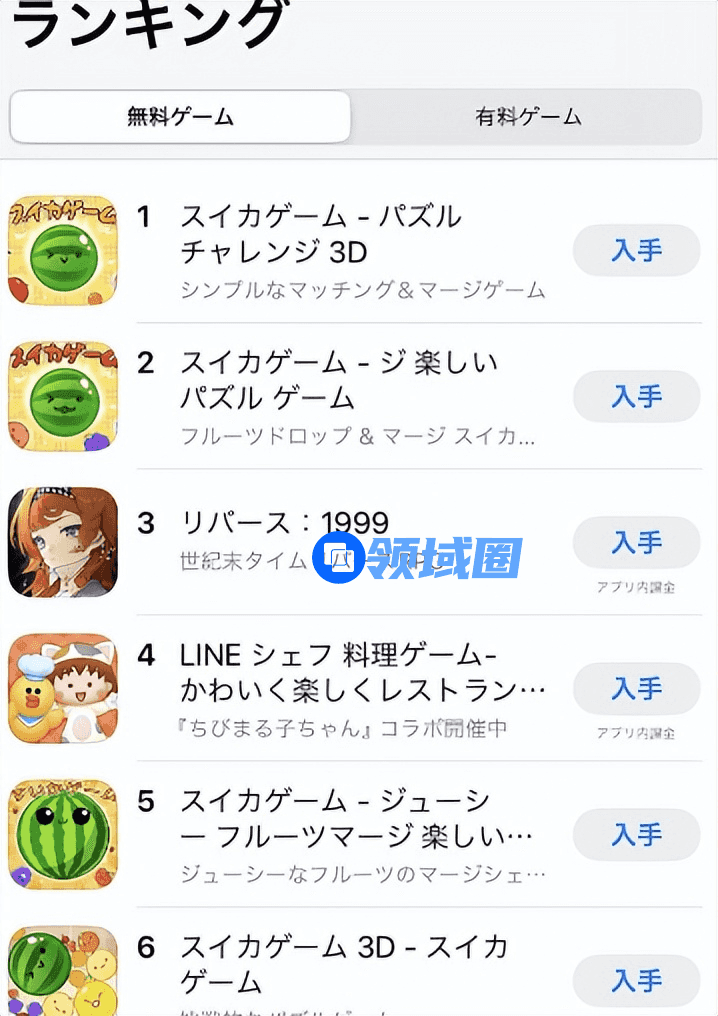Download リバース：1999 with 入手
The image size is (718, 1016).
click(x=636, y=542)
